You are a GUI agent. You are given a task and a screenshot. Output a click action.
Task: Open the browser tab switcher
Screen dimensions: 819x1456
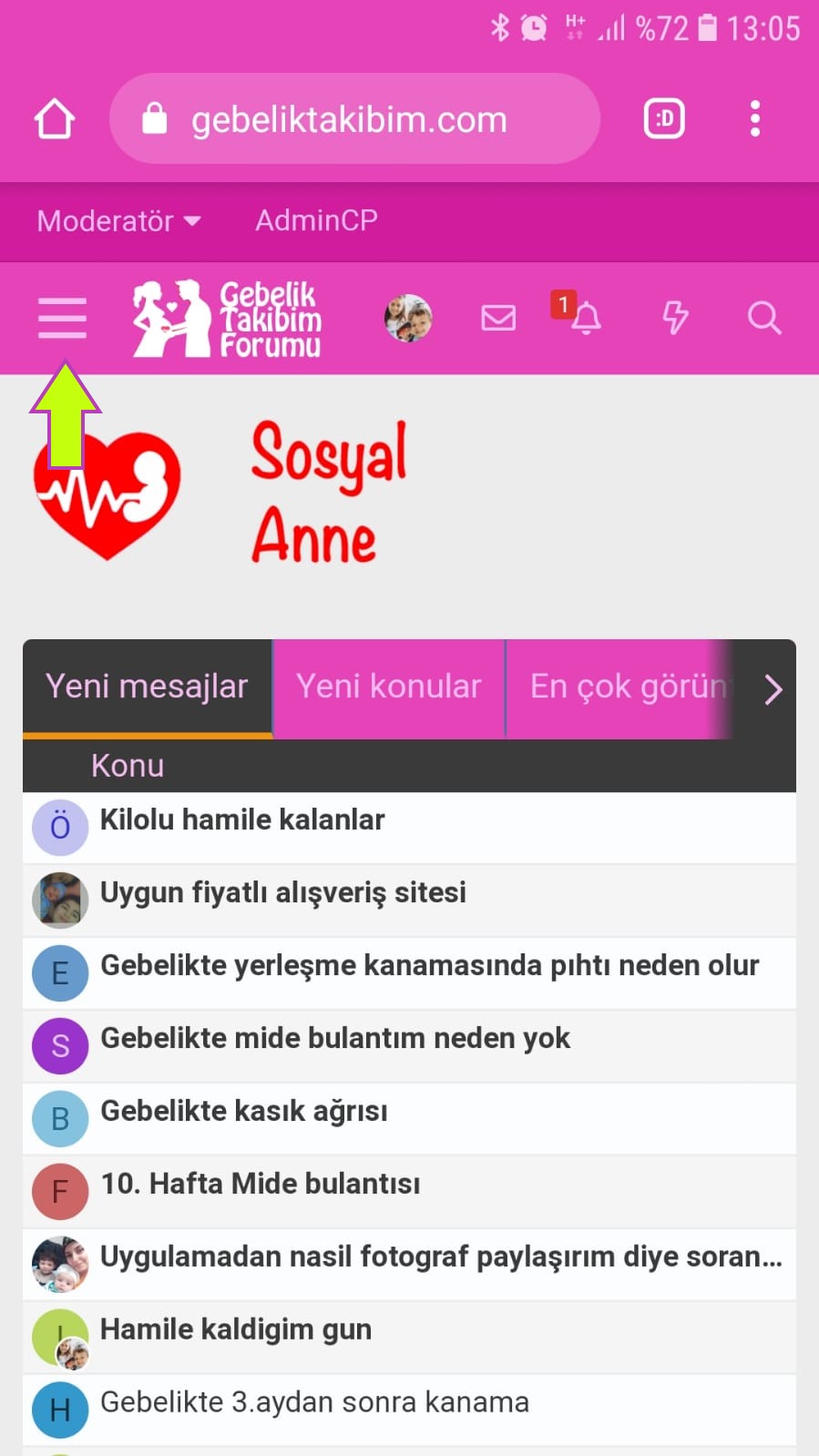point(664,119)
